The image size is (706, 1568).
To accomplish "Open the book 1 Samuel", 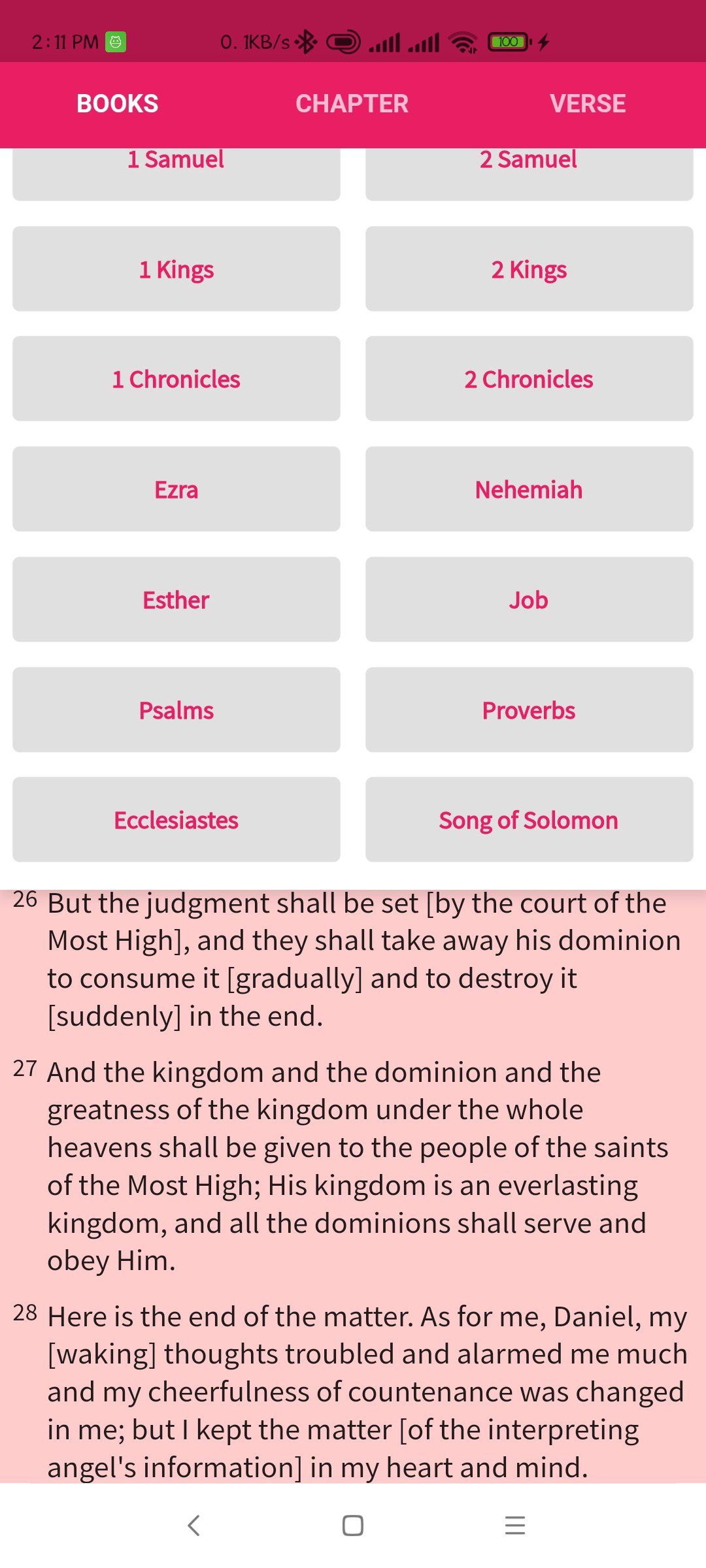I will tap(176, 174).
